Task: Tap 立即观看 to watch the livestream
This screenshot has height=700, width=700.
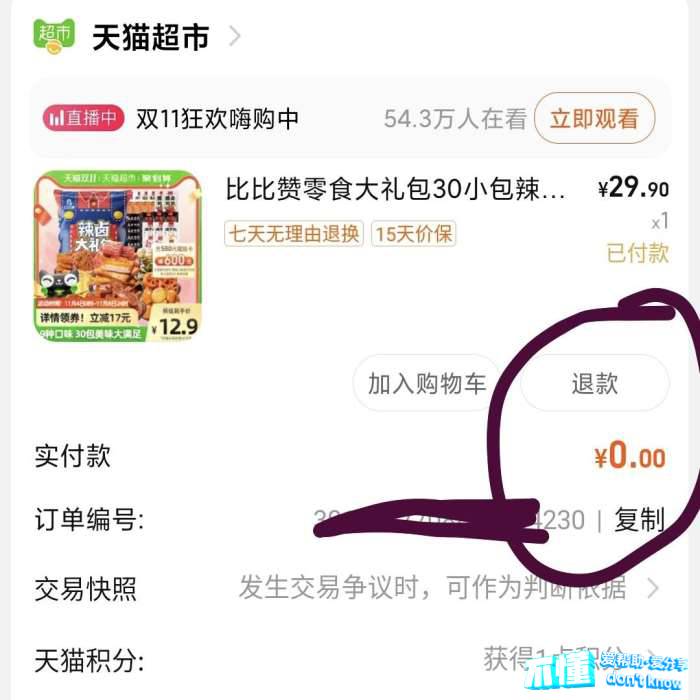Action: (x=594, y=120)
